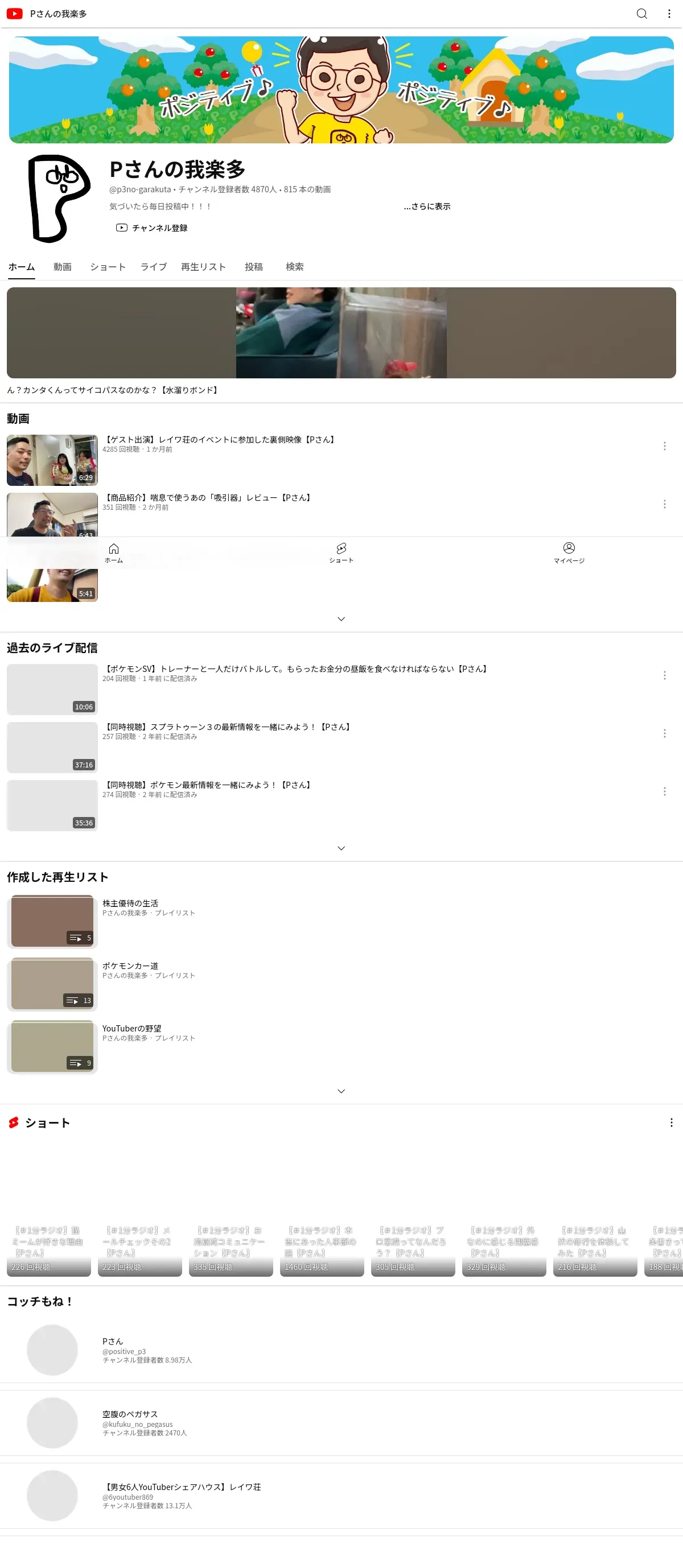Switch to the ショート tab

click(x=108, y=267)
